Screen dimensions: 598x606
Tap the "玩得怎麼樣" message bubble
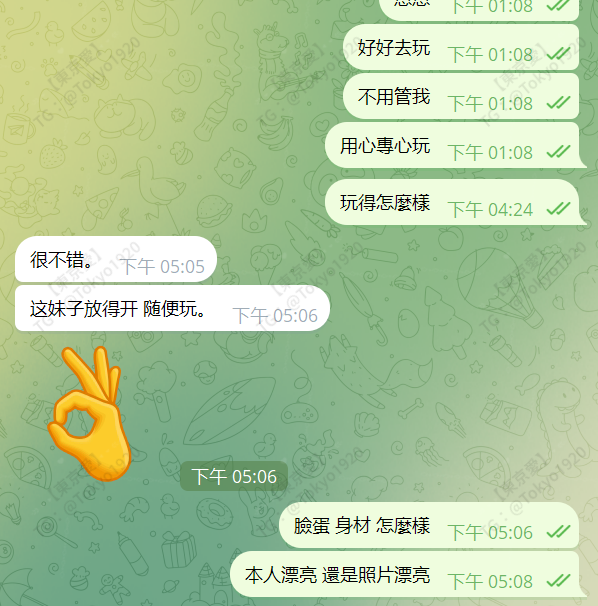(453, 202)
